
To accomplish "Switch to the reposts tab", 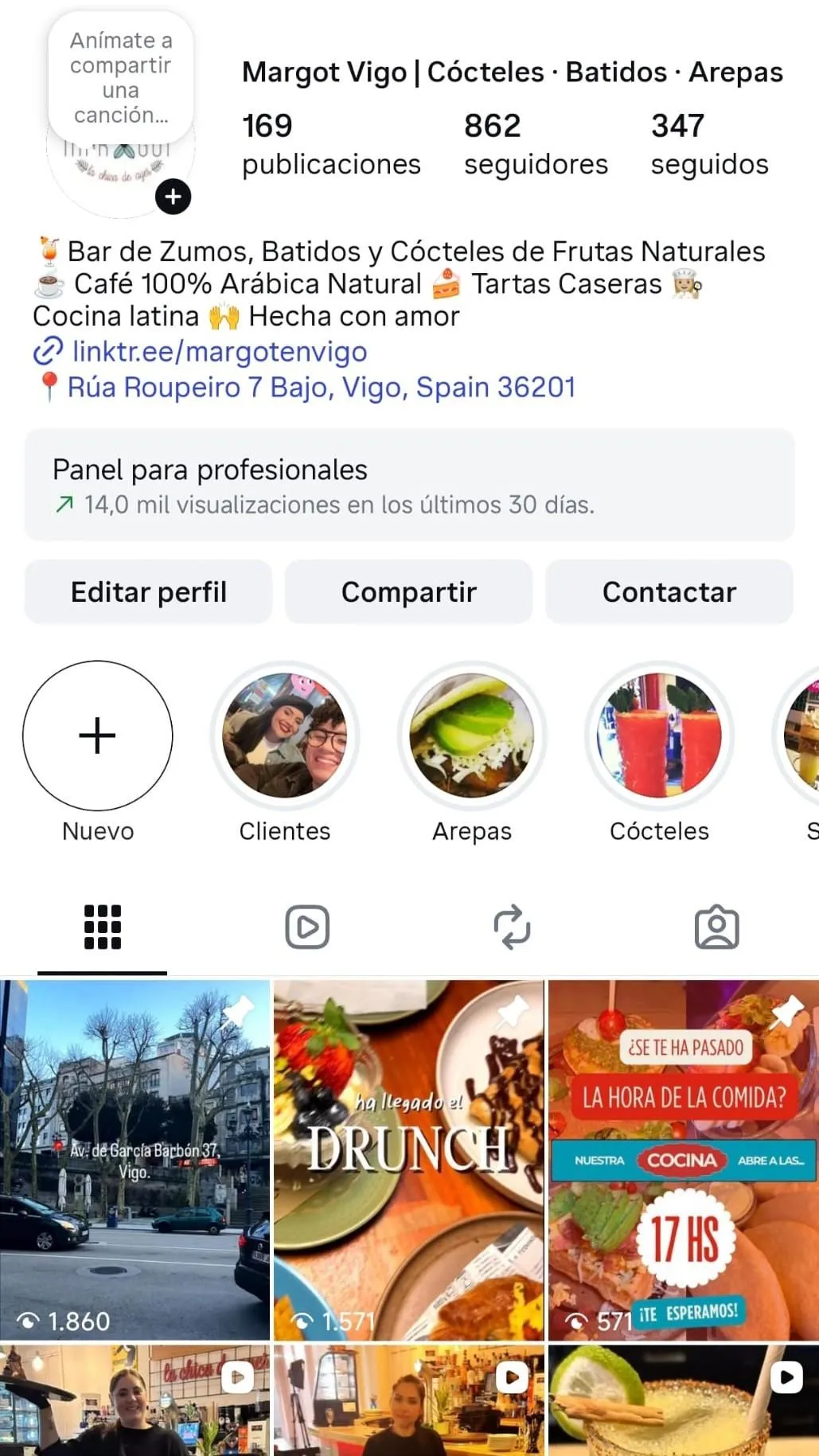I will point(512,927).
